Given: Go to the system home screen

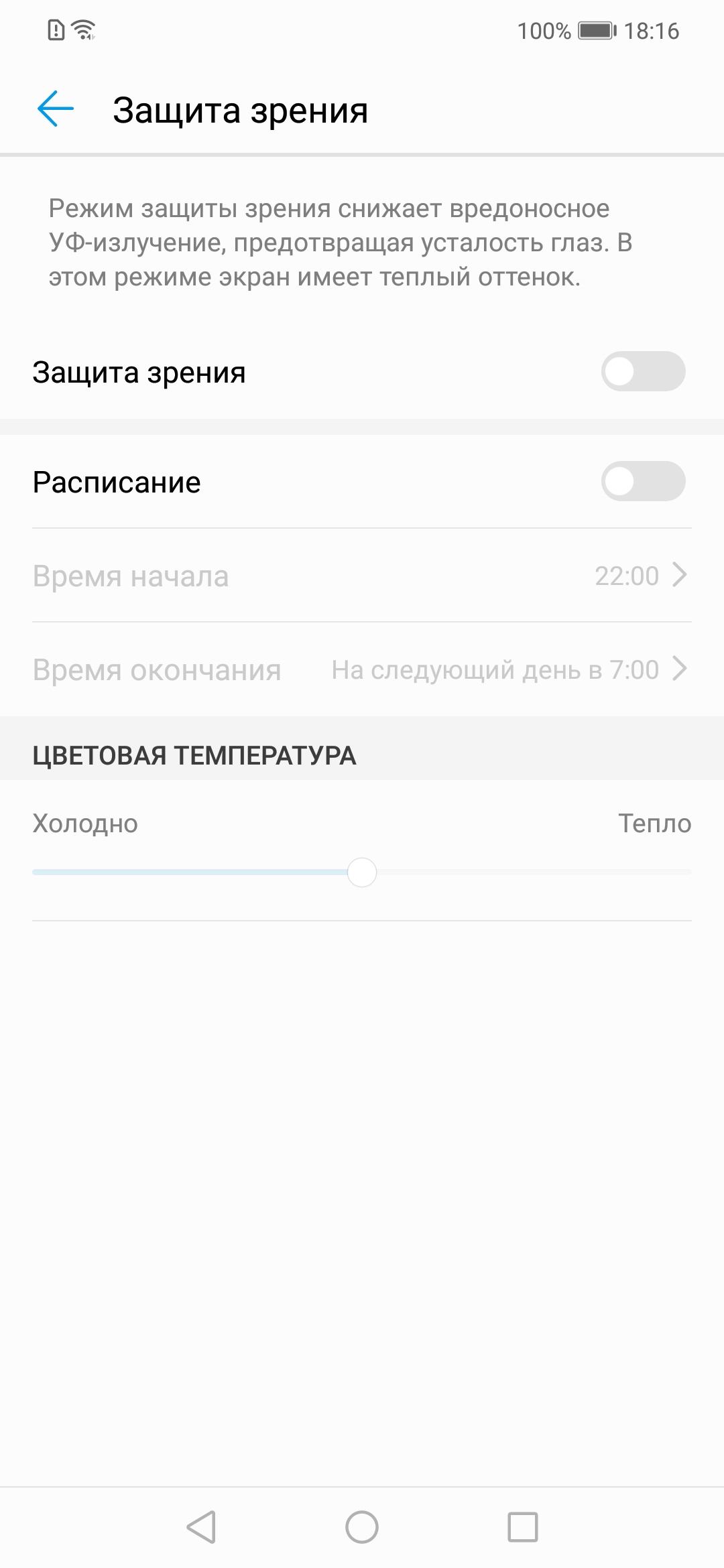Looking at the screenshot, I should tap(362, 1527).
